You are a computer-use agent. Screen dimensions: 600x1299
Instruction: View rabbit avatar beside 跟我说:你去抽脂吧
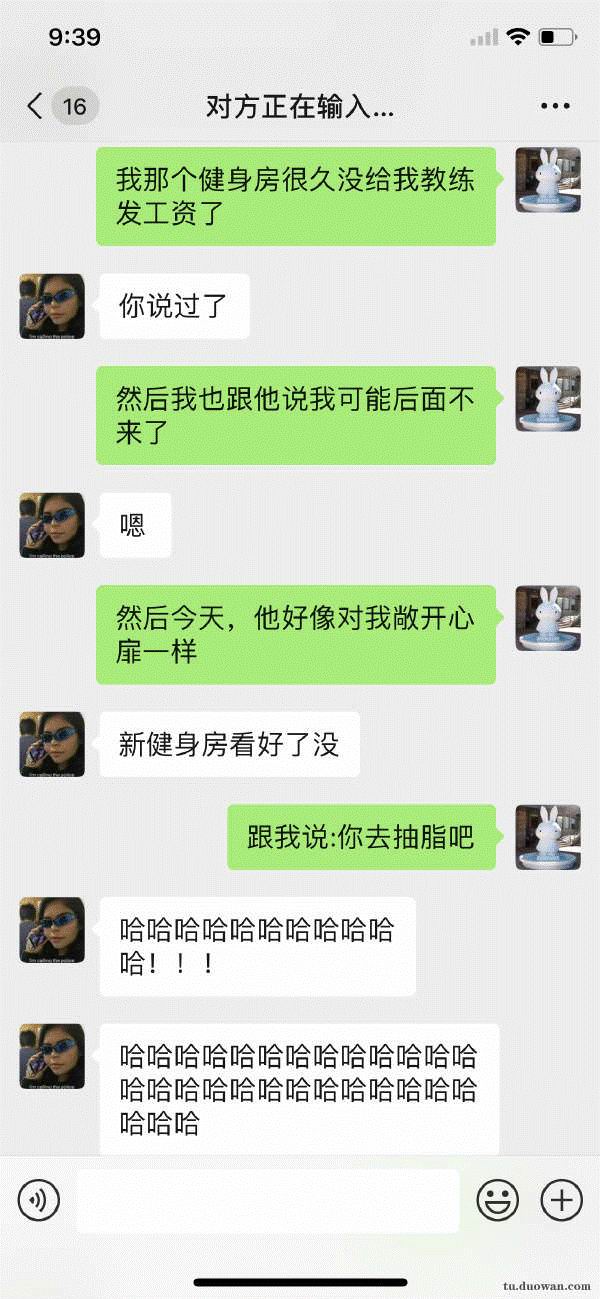click(x=547, y=837)
